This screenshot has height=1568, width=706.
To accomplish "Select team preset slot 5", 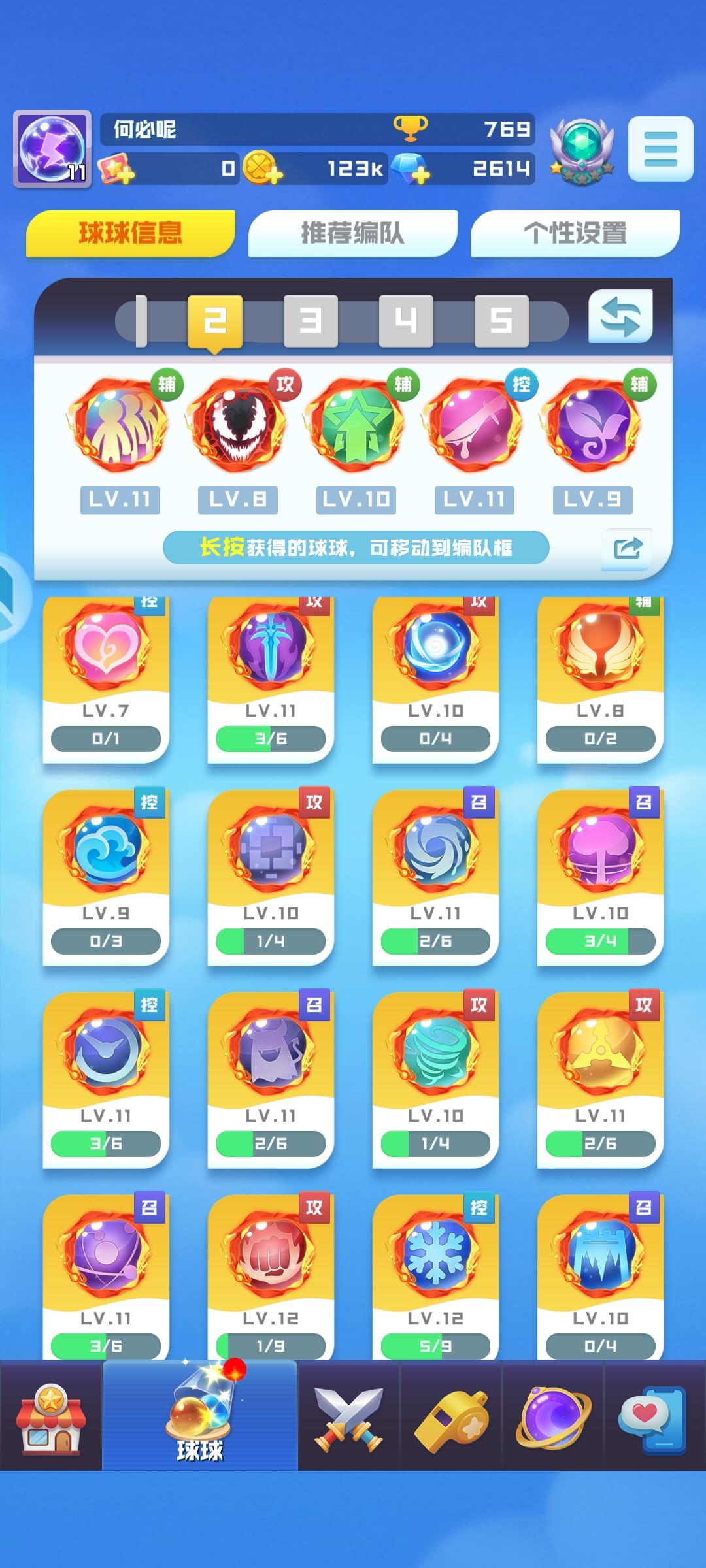I will 500,319.
